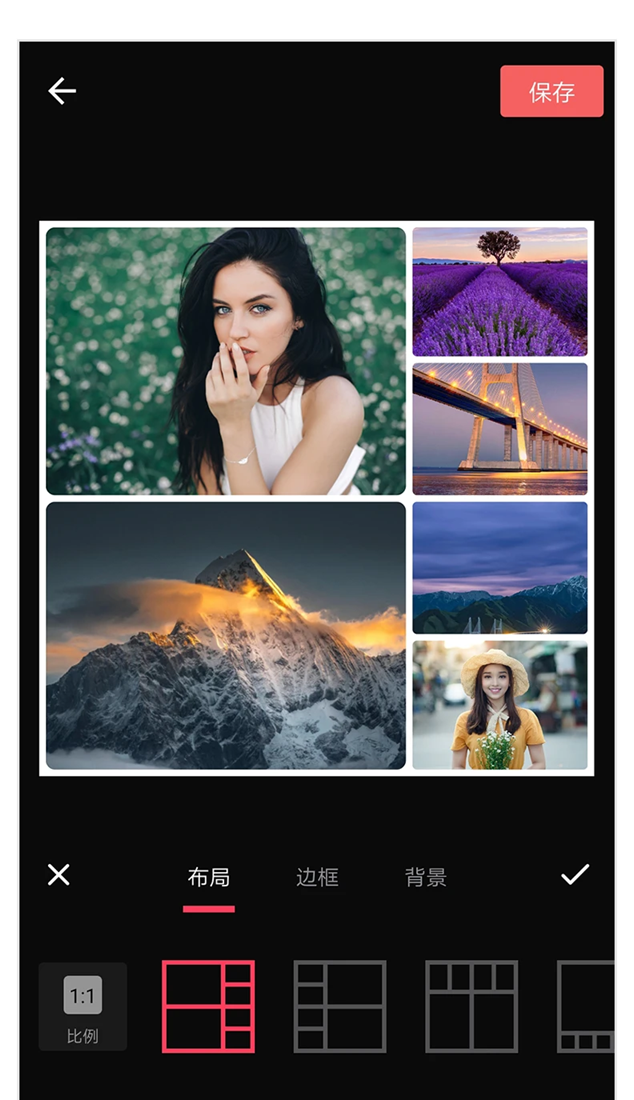This screenshot has width=634, height=1100.
Task: Select the red highlighted layout template
Action: [208, 1006]
